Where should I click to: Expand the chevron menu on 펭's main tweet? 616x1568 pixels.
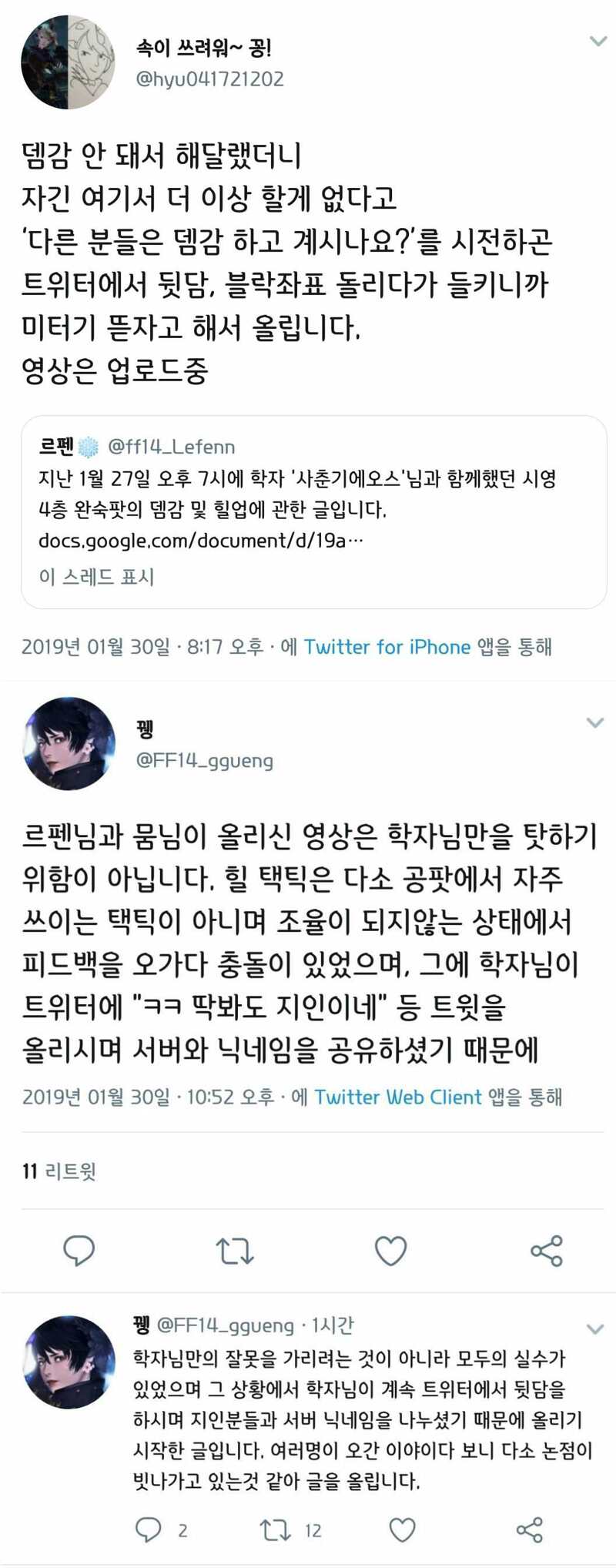pos(594,722)
